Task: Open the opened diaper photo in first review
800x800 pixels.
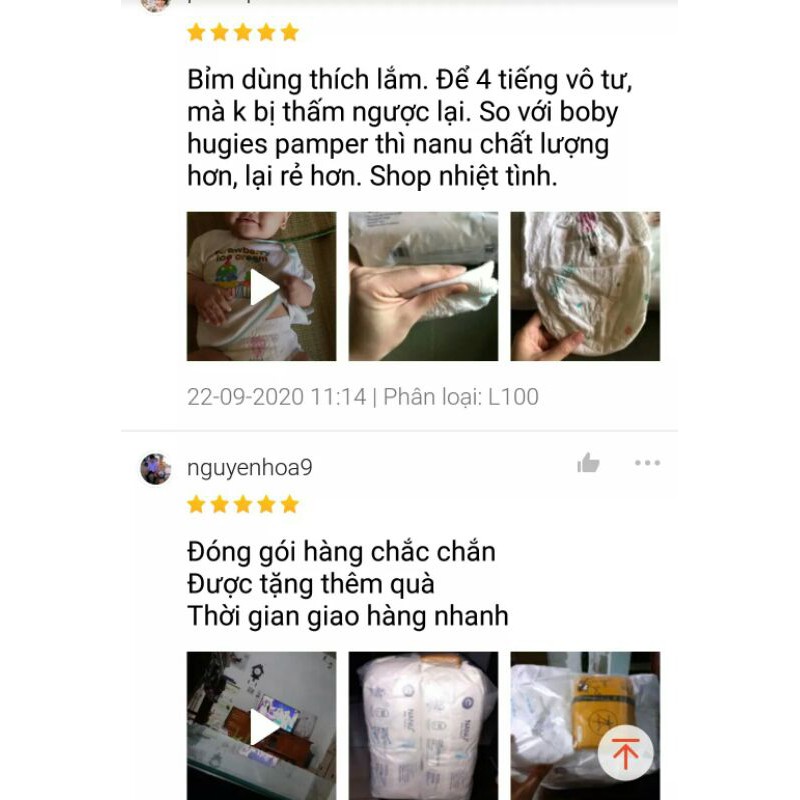Action: pyautogui.click(x=585, y=287)
